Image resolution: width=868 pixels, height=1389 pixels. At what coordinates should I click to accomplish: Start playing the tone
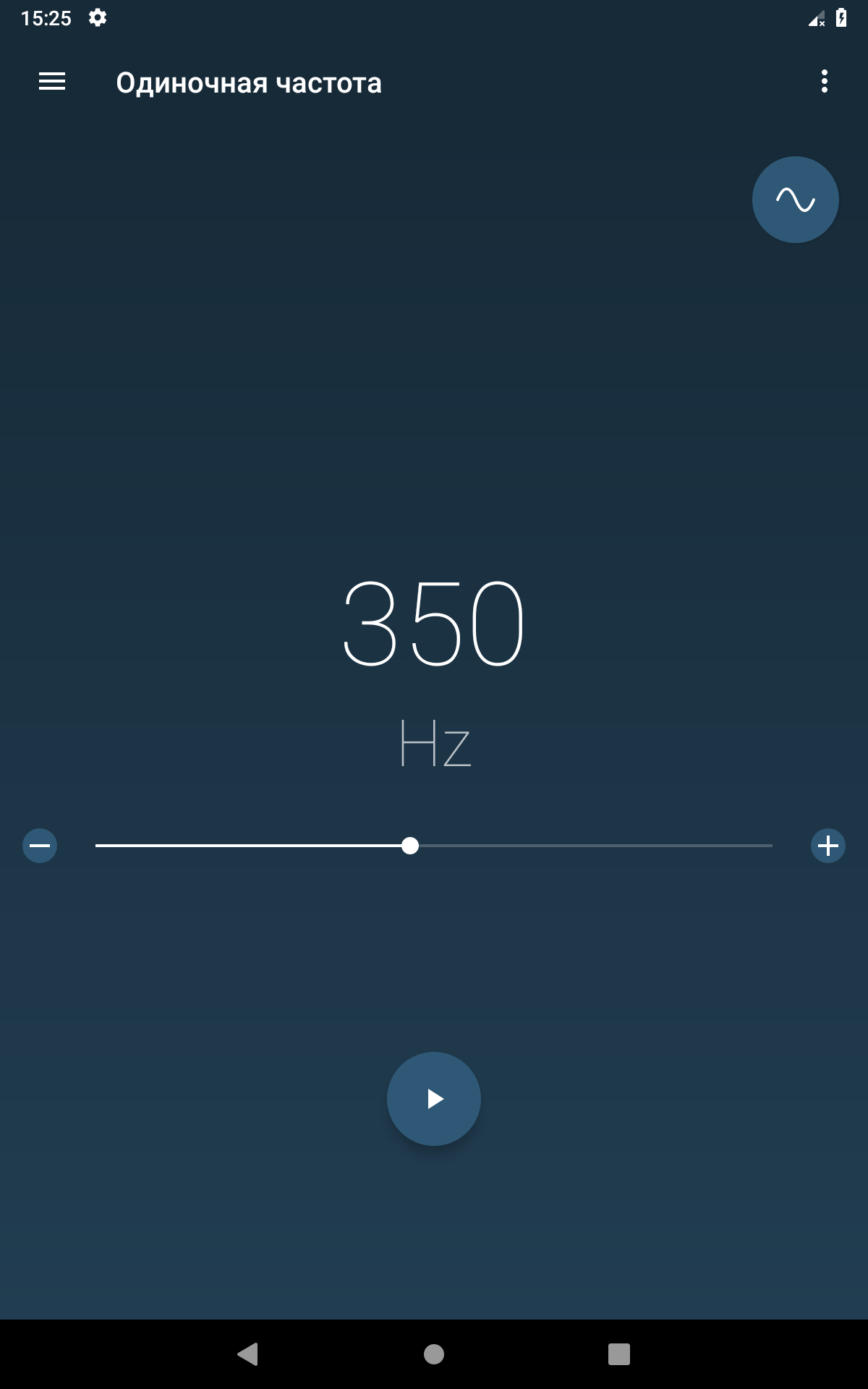tap(434, 1099)
